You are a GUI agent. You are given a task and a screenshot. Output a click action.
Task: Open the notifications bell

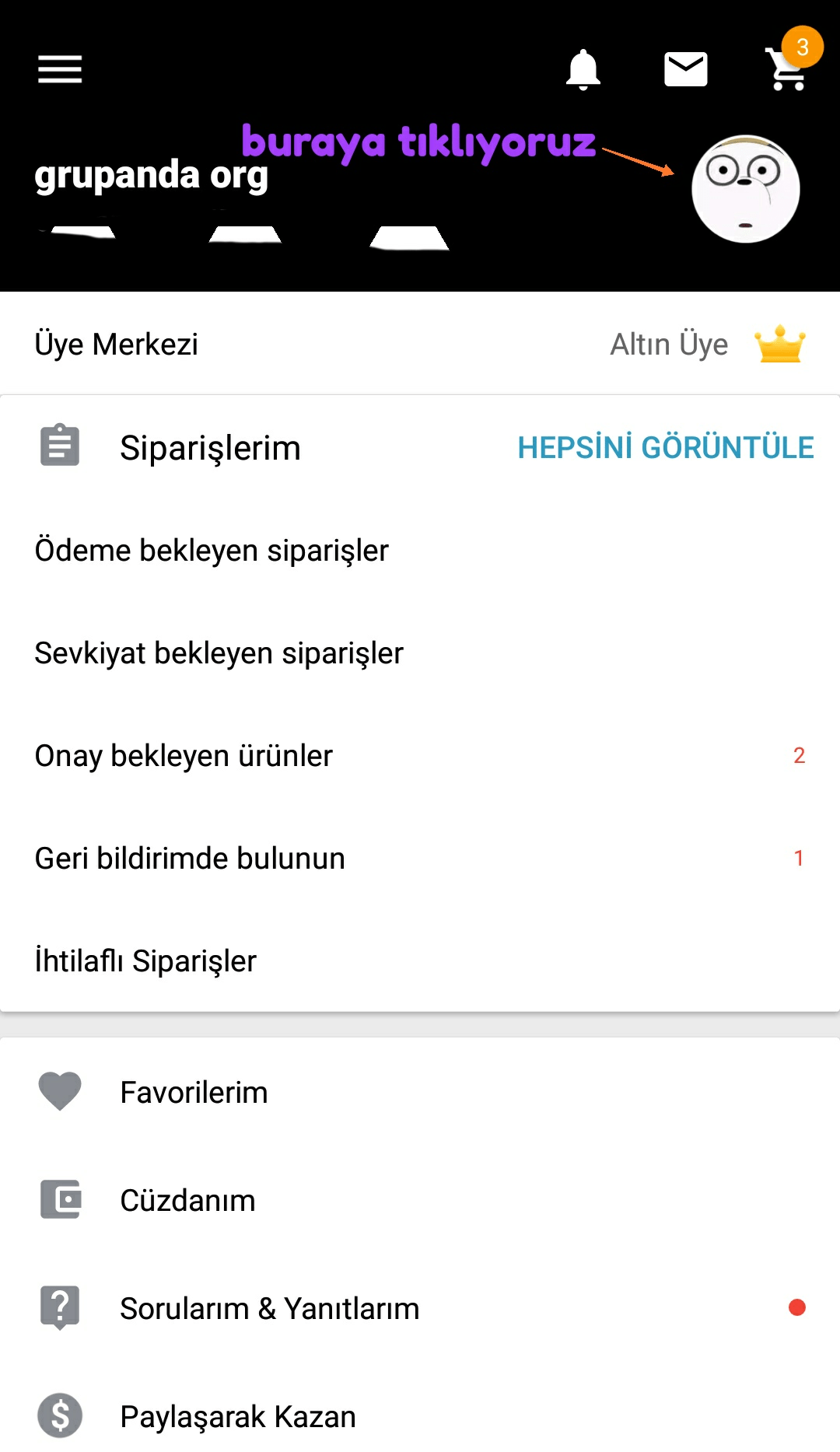point(583,70)
